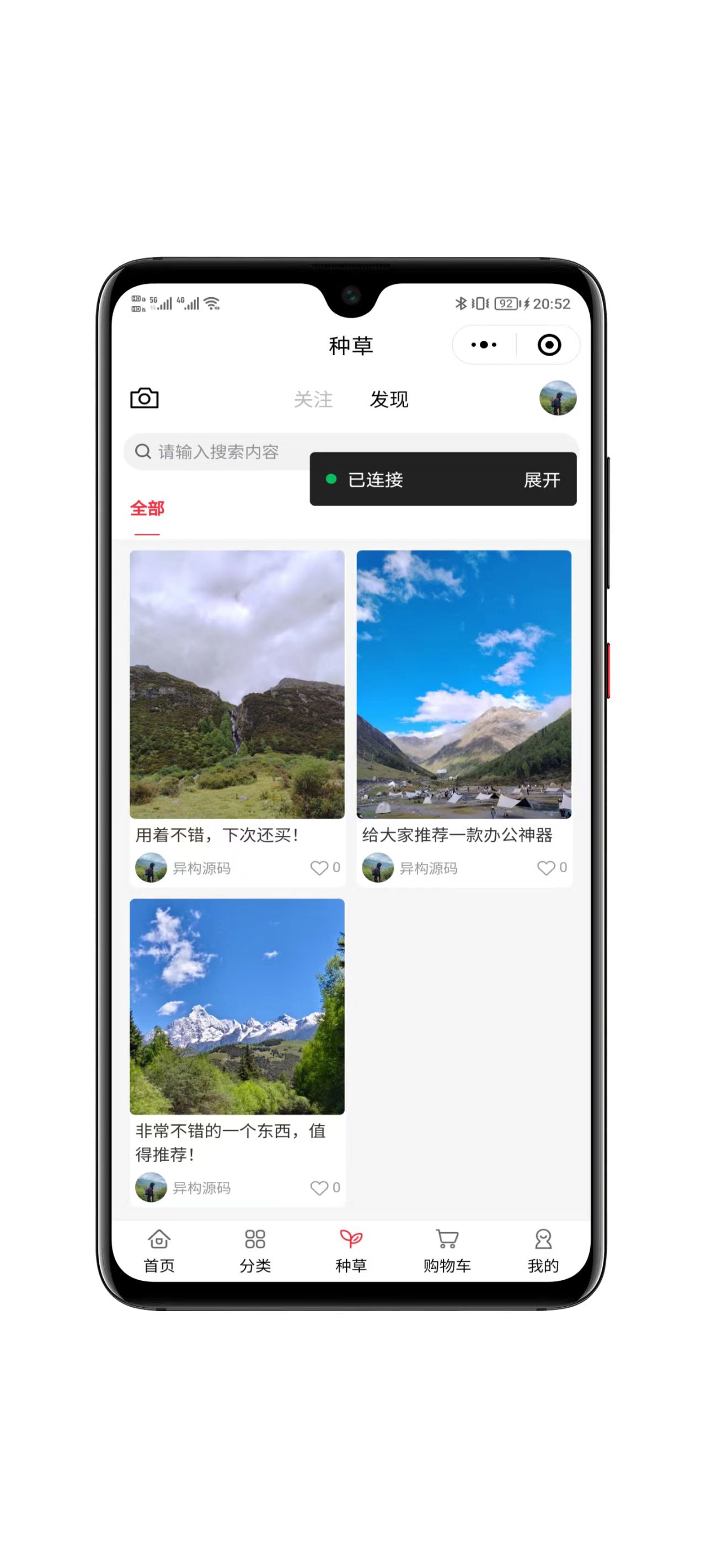Image resolution: width=706 pixels, height=1568 pixels.
Task: Go to the 我的 tab
Action: click(543, 1252)
